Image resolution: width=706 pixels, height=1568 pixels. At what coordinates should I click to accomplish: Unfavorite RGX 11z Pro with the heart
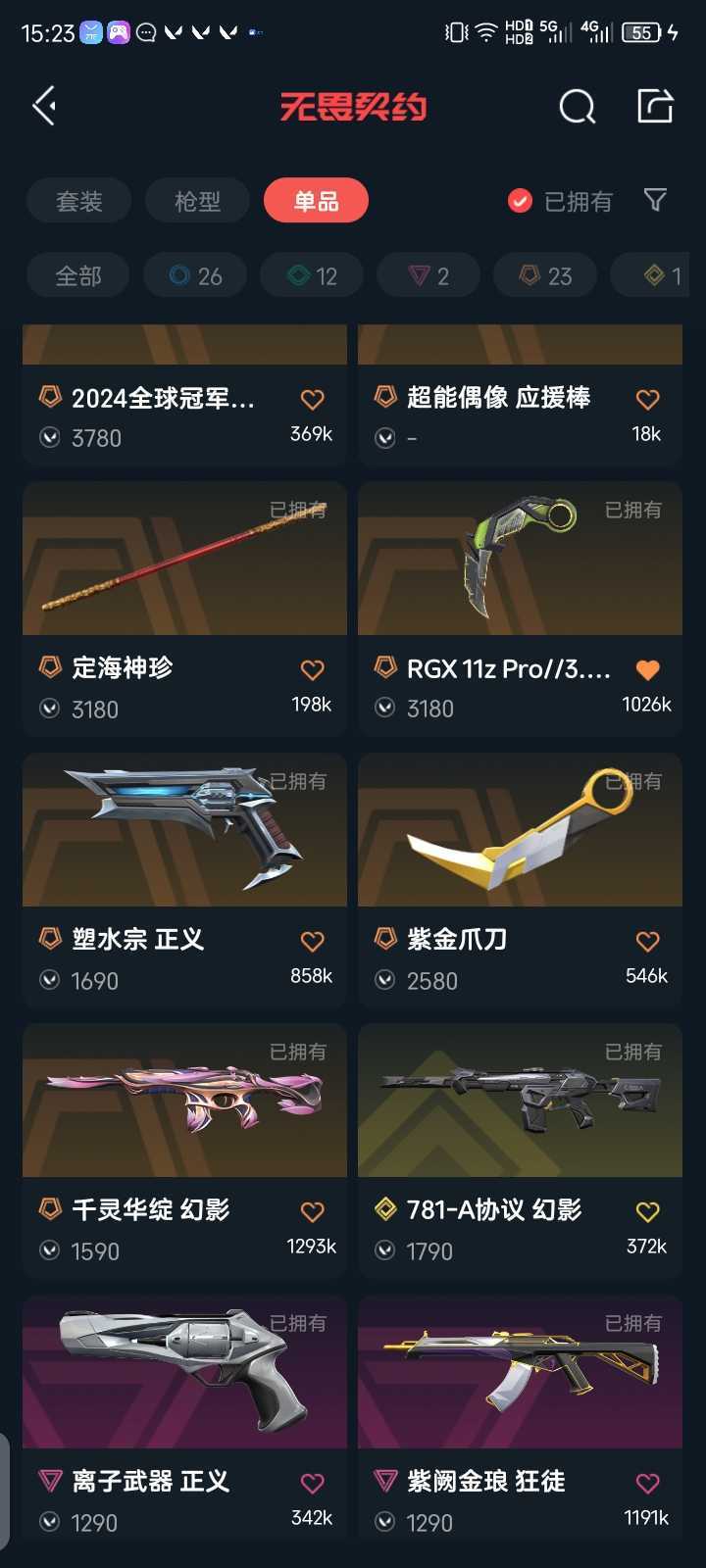click(x=647, y=670)
